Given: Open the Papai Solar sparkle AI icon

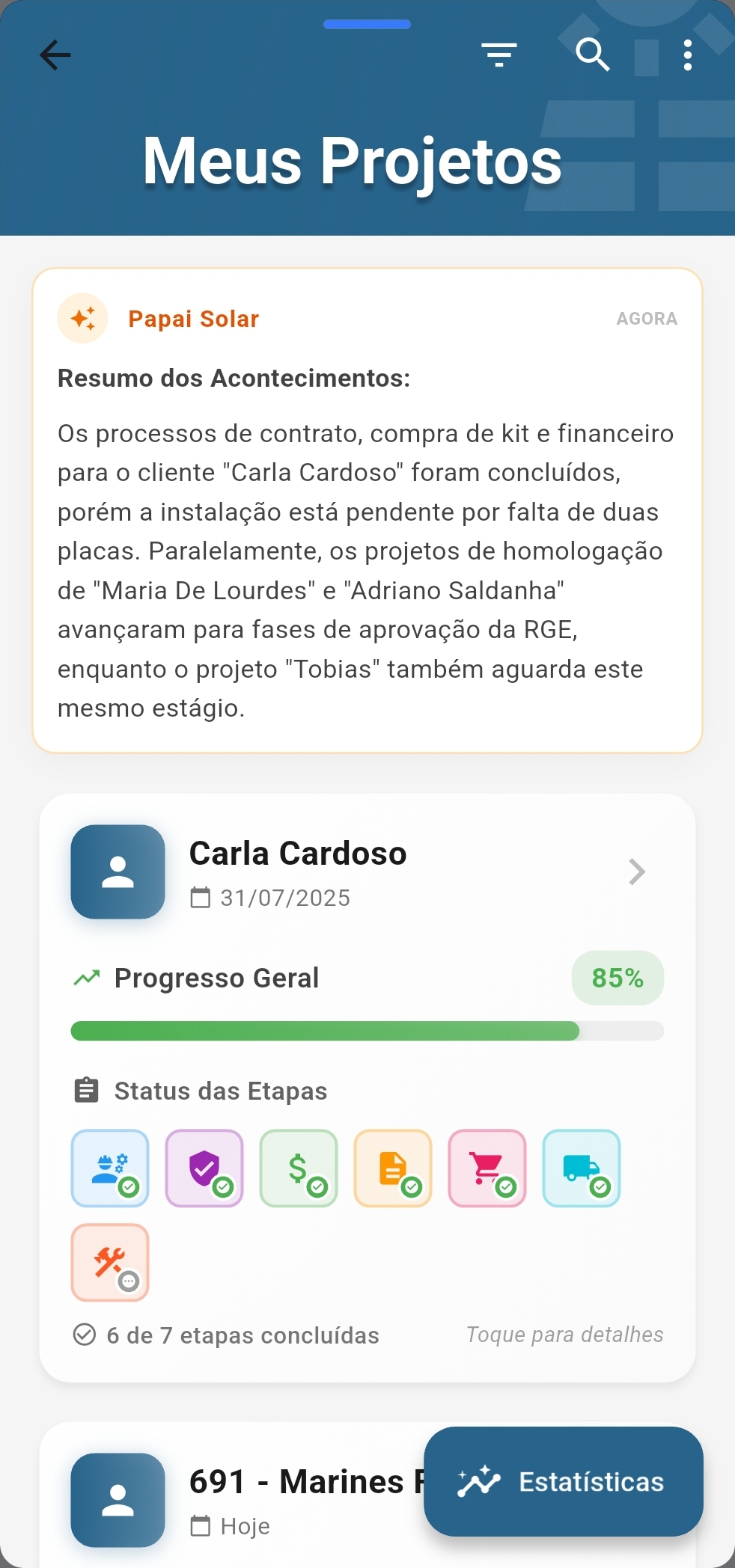Looking at the screenshot, I should pos(84,318).
